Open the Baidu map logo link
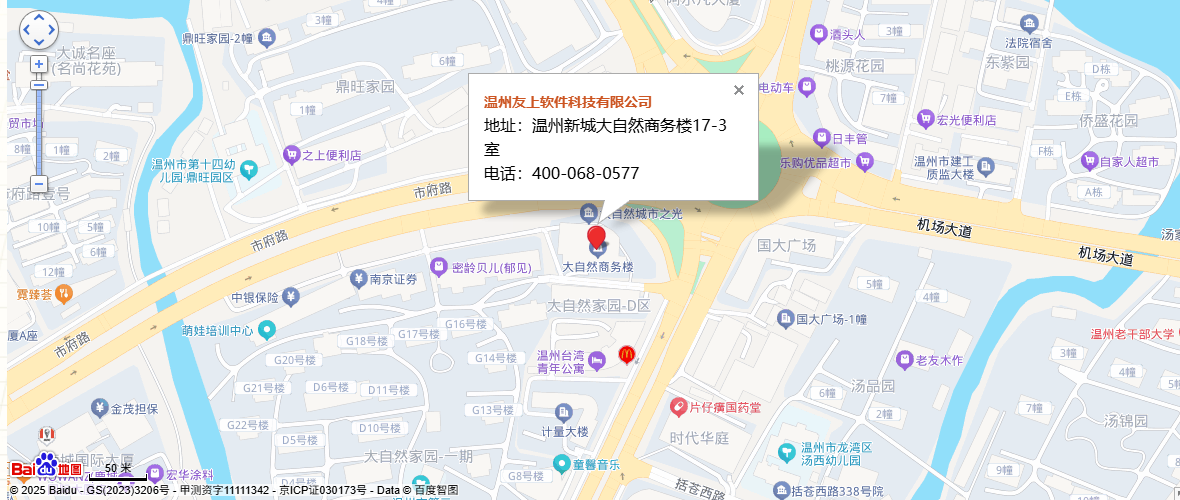Image resolution: width=1180 pixels, height=500 pixels. click(x=46, y=467)
